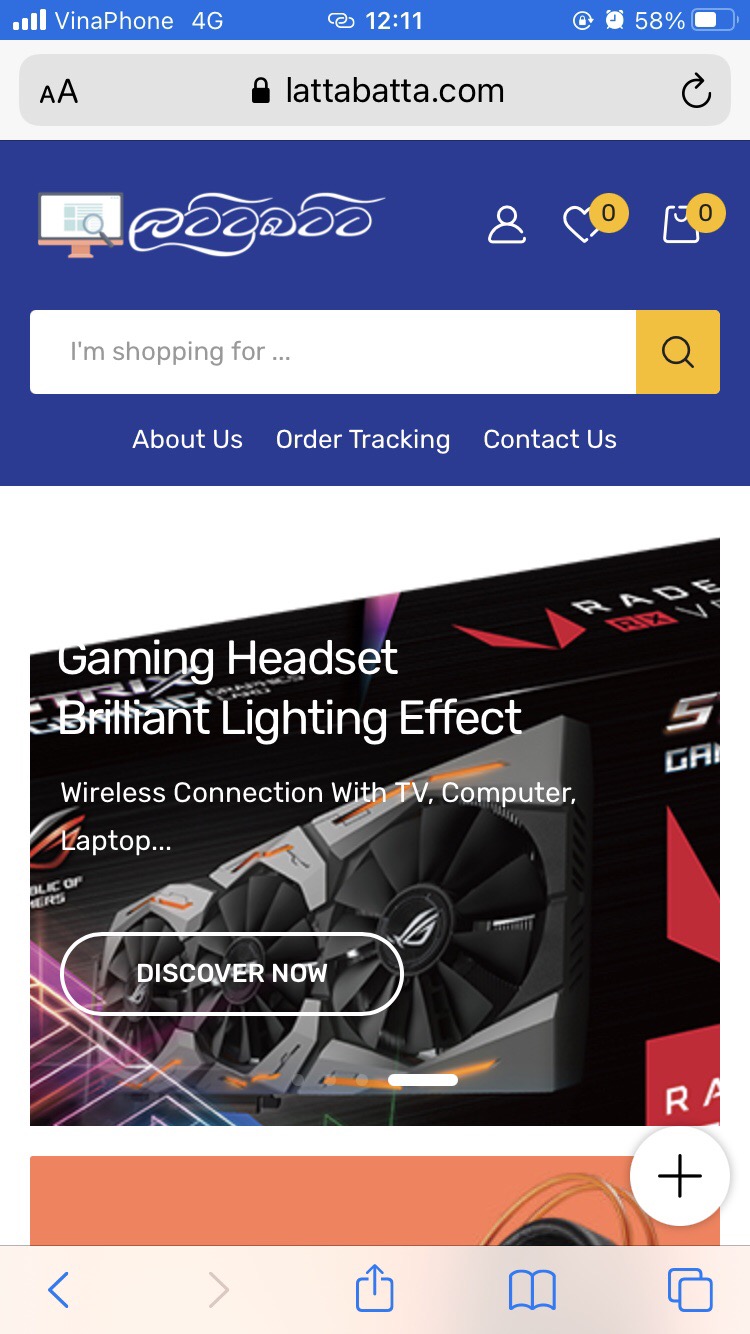This screenshot has height=1334, width=750.
Task: Open the Order Tracking link
Action: (x=363, y=439)
